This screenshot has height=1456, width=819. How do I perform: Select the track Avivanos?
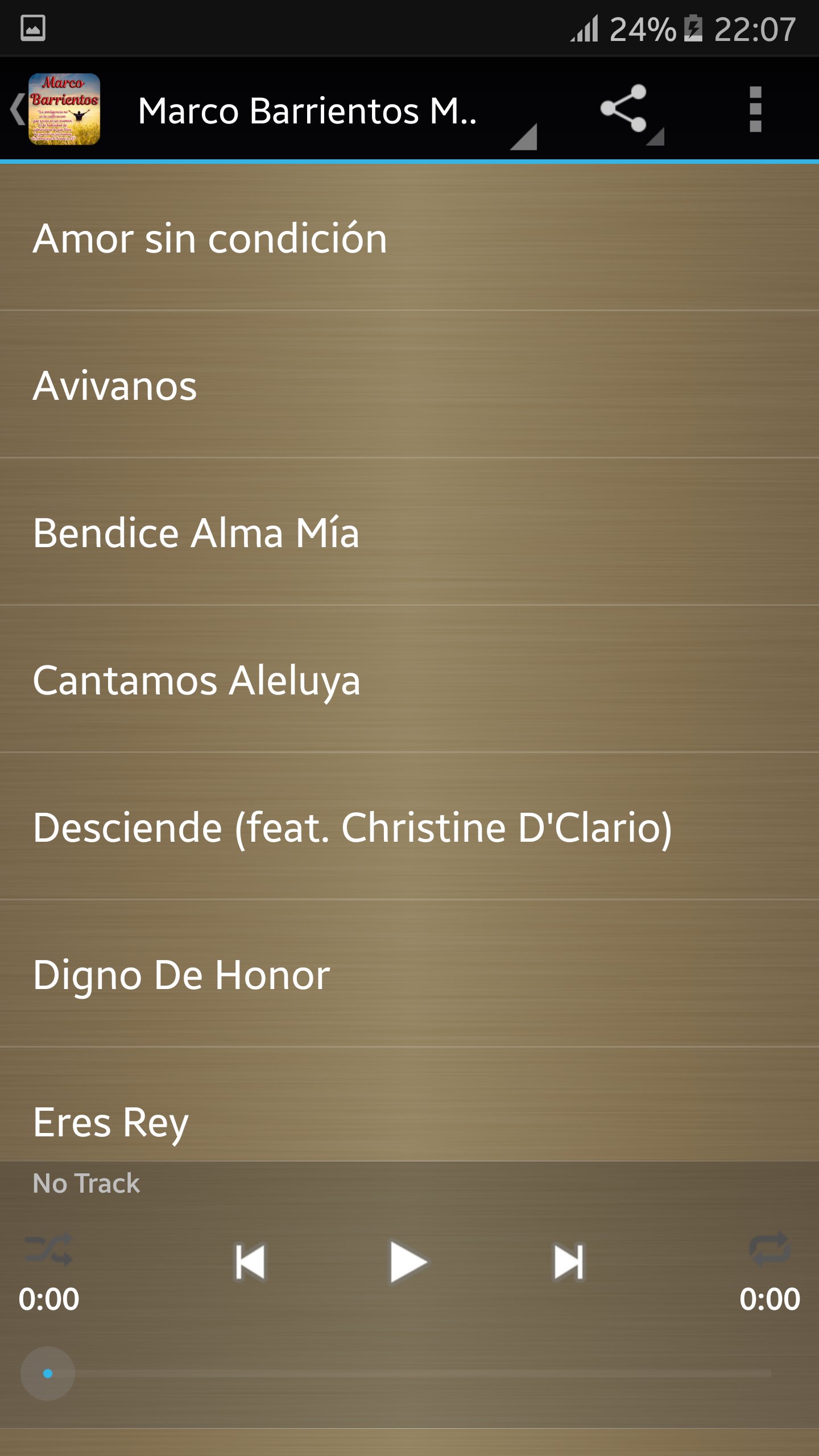click(409, 385)
